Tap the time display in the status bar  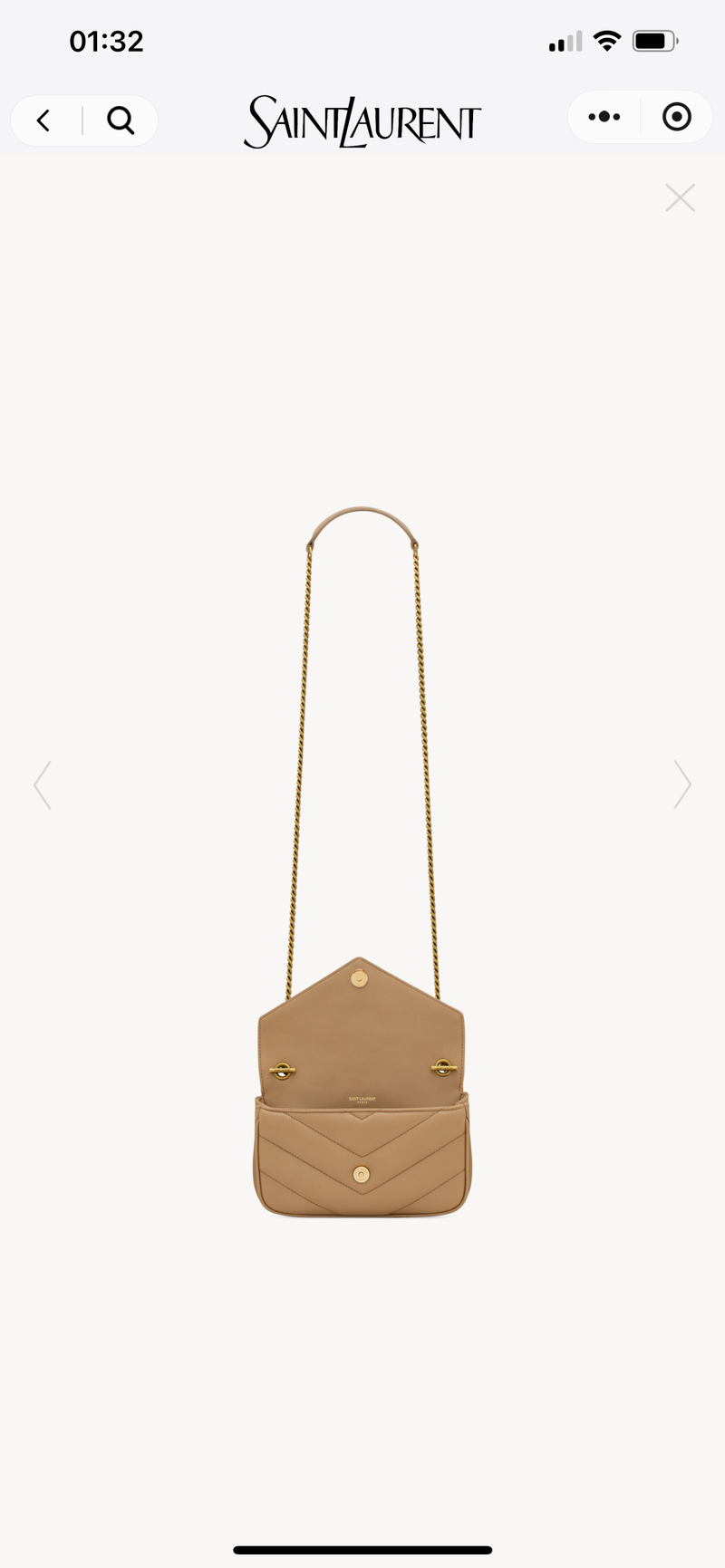(107, 40)
